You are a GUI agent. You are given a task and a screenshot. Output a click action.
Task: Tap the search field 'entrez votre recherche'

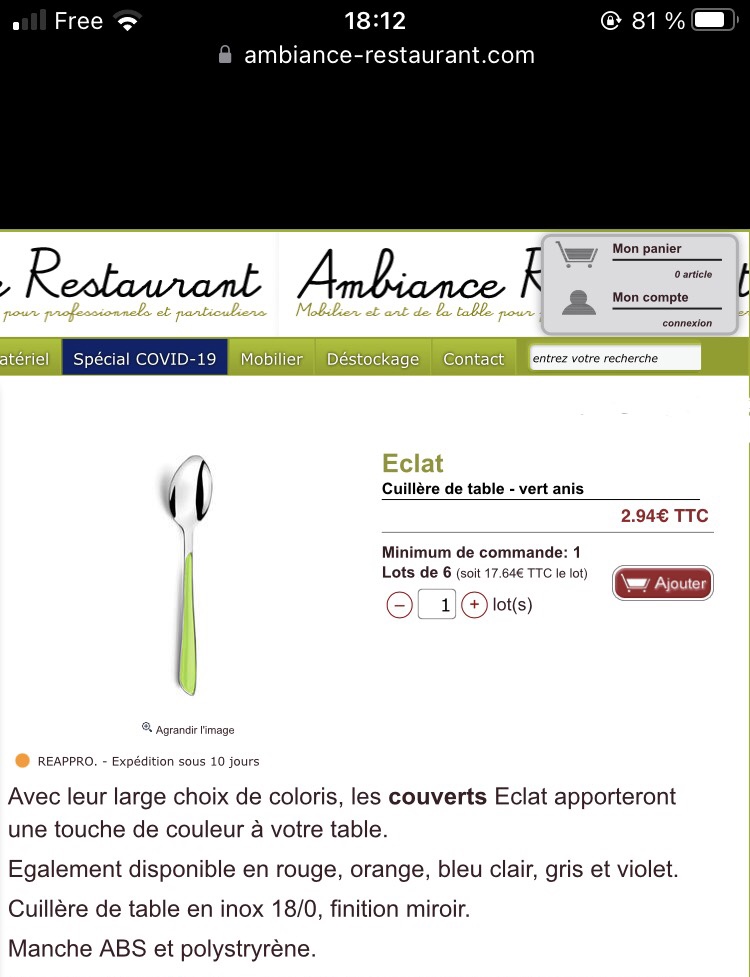point(614,358)
